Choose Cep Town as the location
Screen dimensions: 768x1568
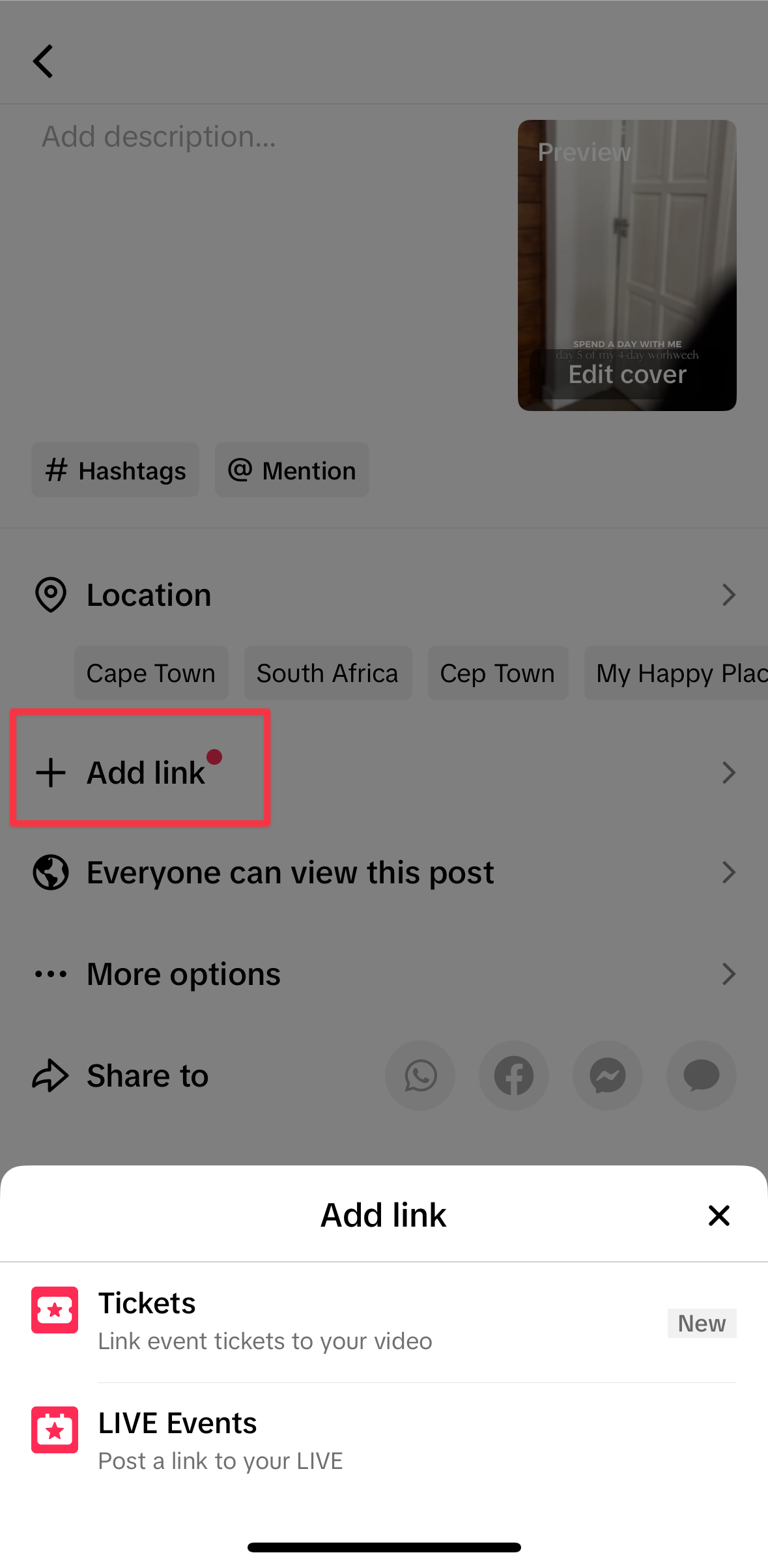tap(498, 673)
